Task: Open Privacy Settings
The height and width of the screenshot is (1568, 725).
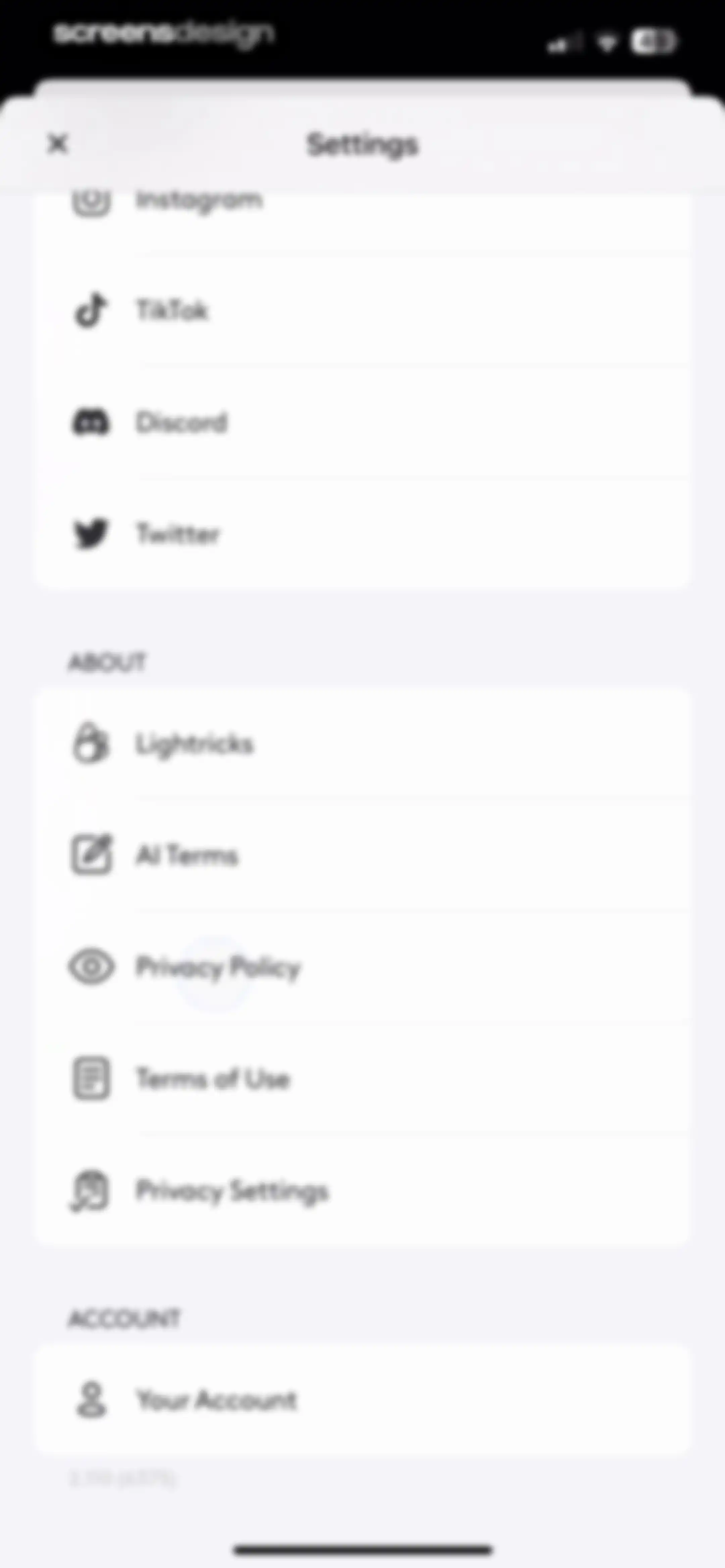Action: 362,1190
